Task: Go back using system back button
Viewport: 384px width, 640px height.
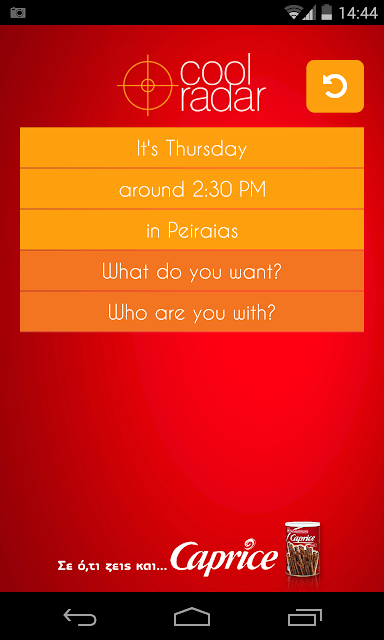Action: [x=79, y=616]
